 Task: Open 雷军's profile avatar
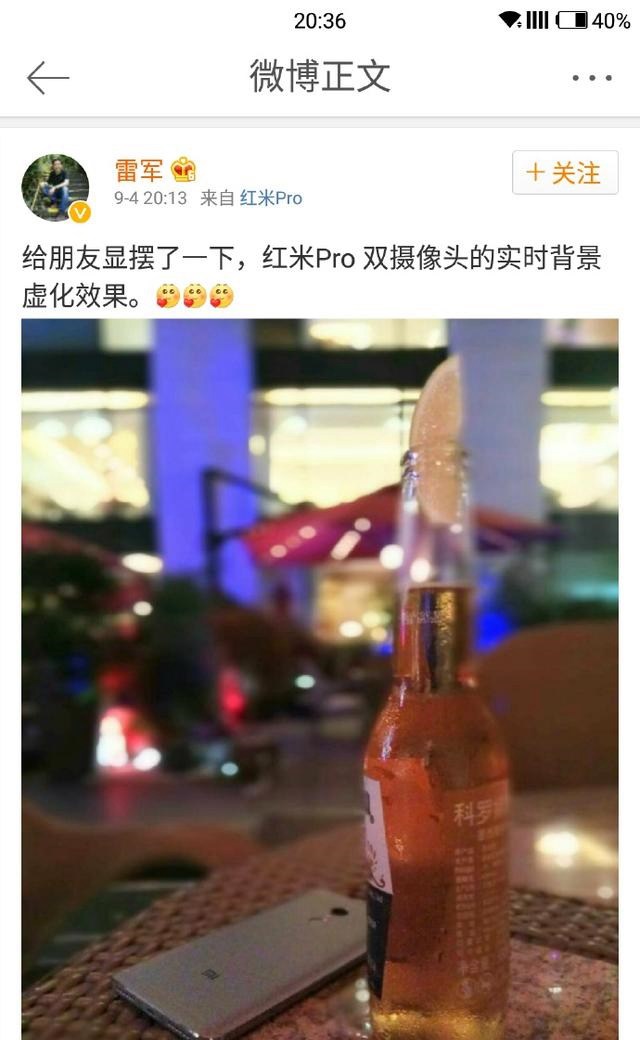55,187
